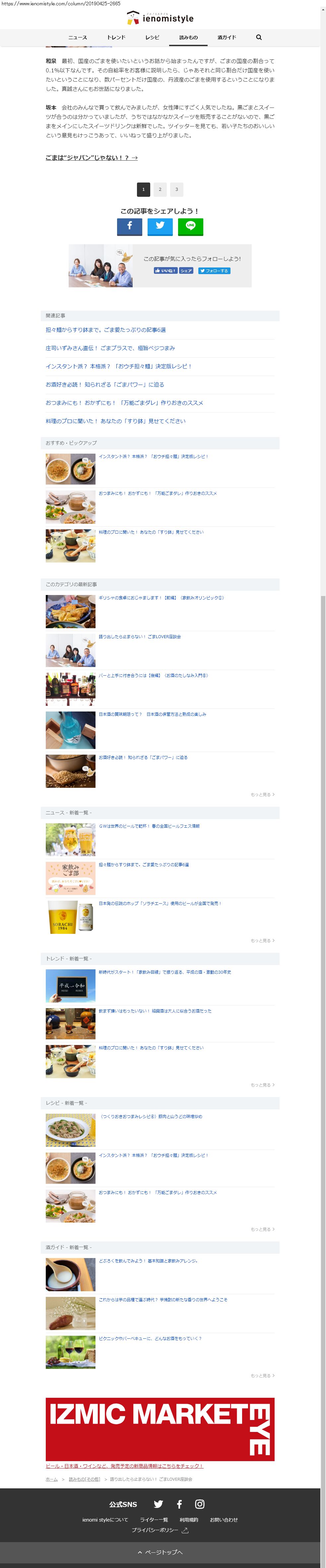Image resolution: width=326 pixels, height=1568 pixels.
Task: Open the search icon in header
Action: pyautogui.click(x=258, y=37)
